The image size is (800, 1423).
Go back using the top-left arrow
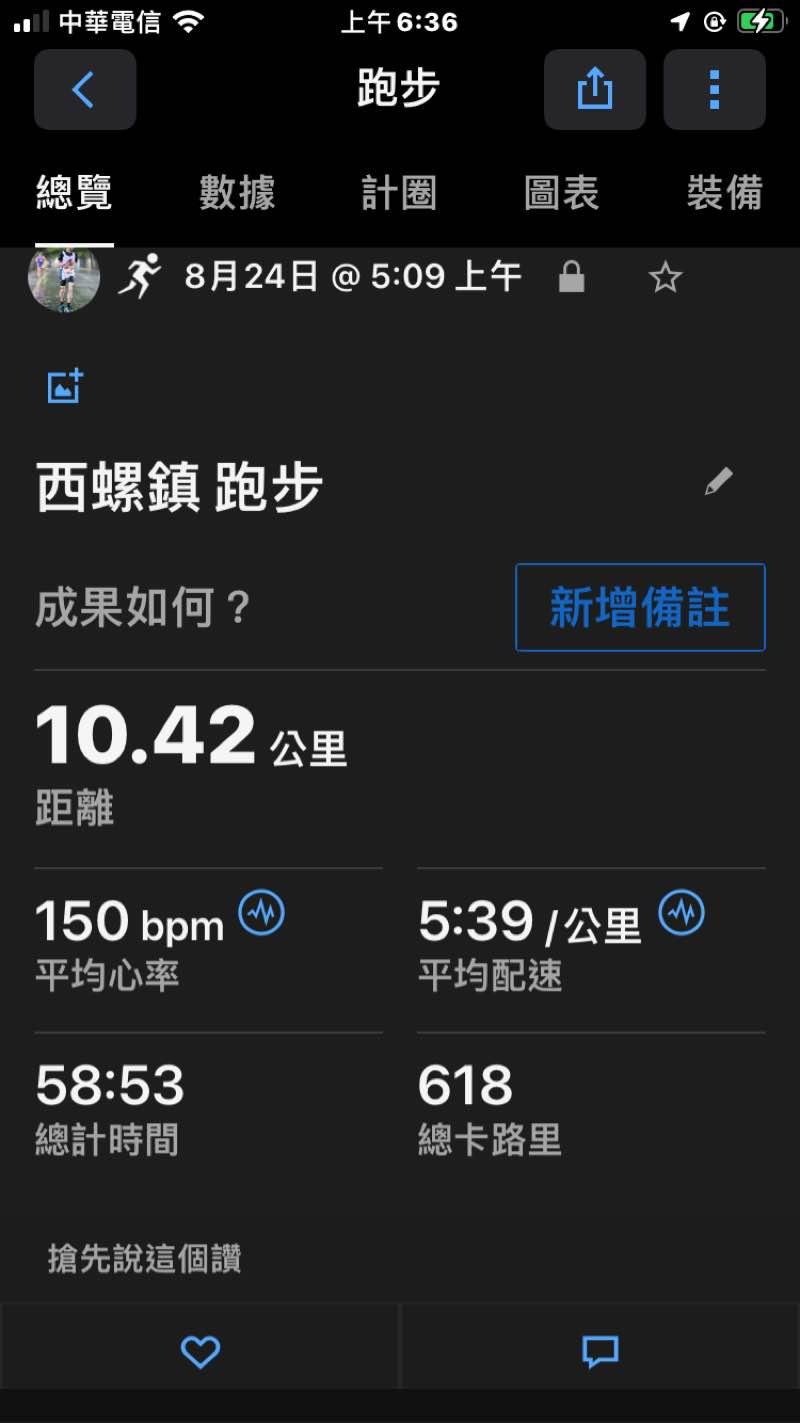click(84, 90)
